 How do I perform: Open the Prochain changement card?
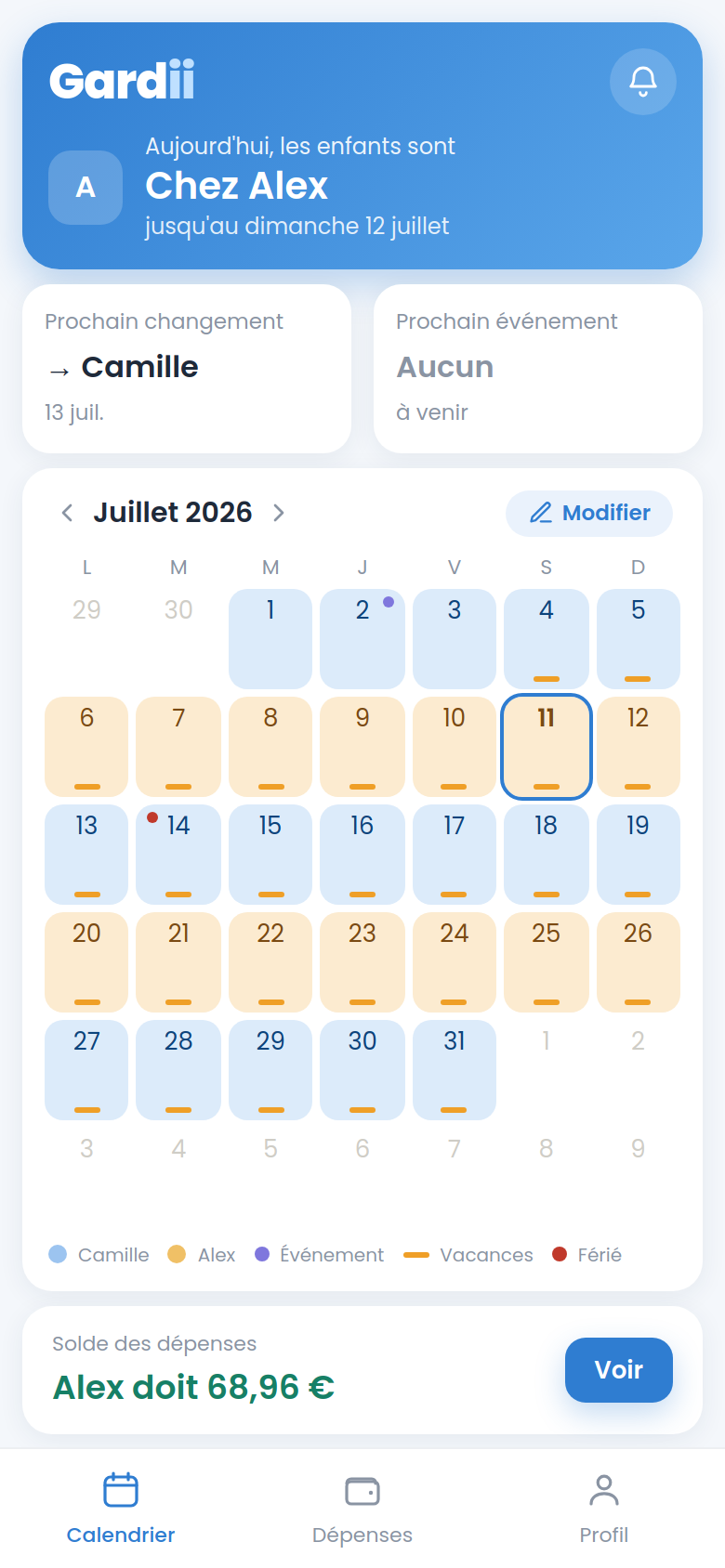[x=187, y=369]
